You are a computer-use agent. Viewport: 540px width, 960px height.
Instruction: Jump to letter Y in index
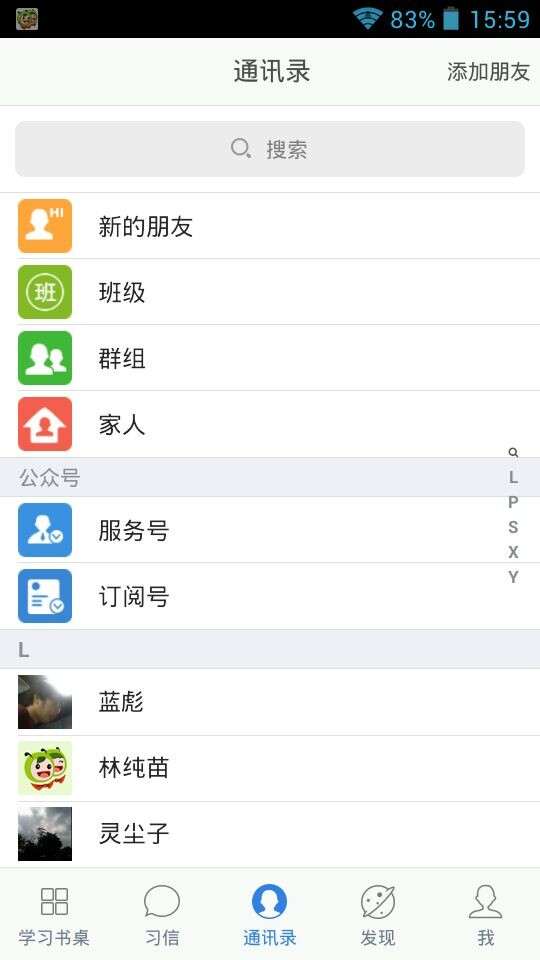click(x=513, y=577)
